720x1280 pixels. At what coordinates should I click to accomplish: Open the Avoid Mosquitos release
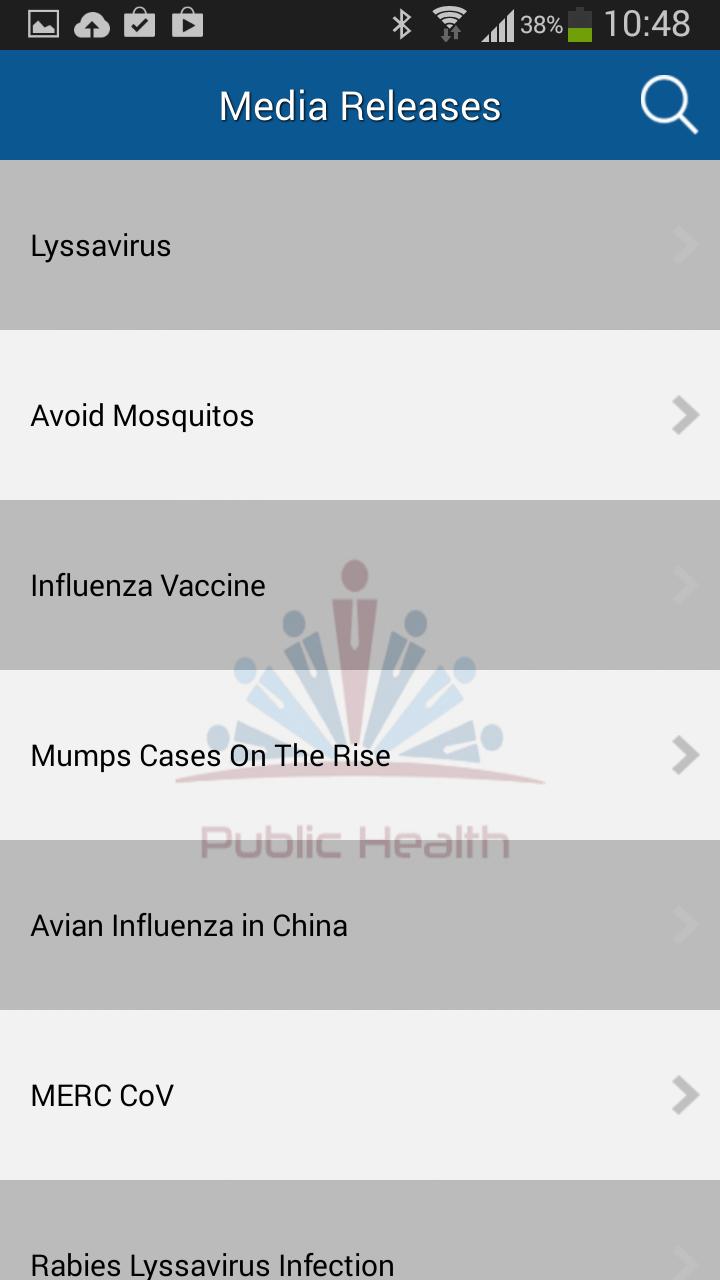click(x=360, y=415)
